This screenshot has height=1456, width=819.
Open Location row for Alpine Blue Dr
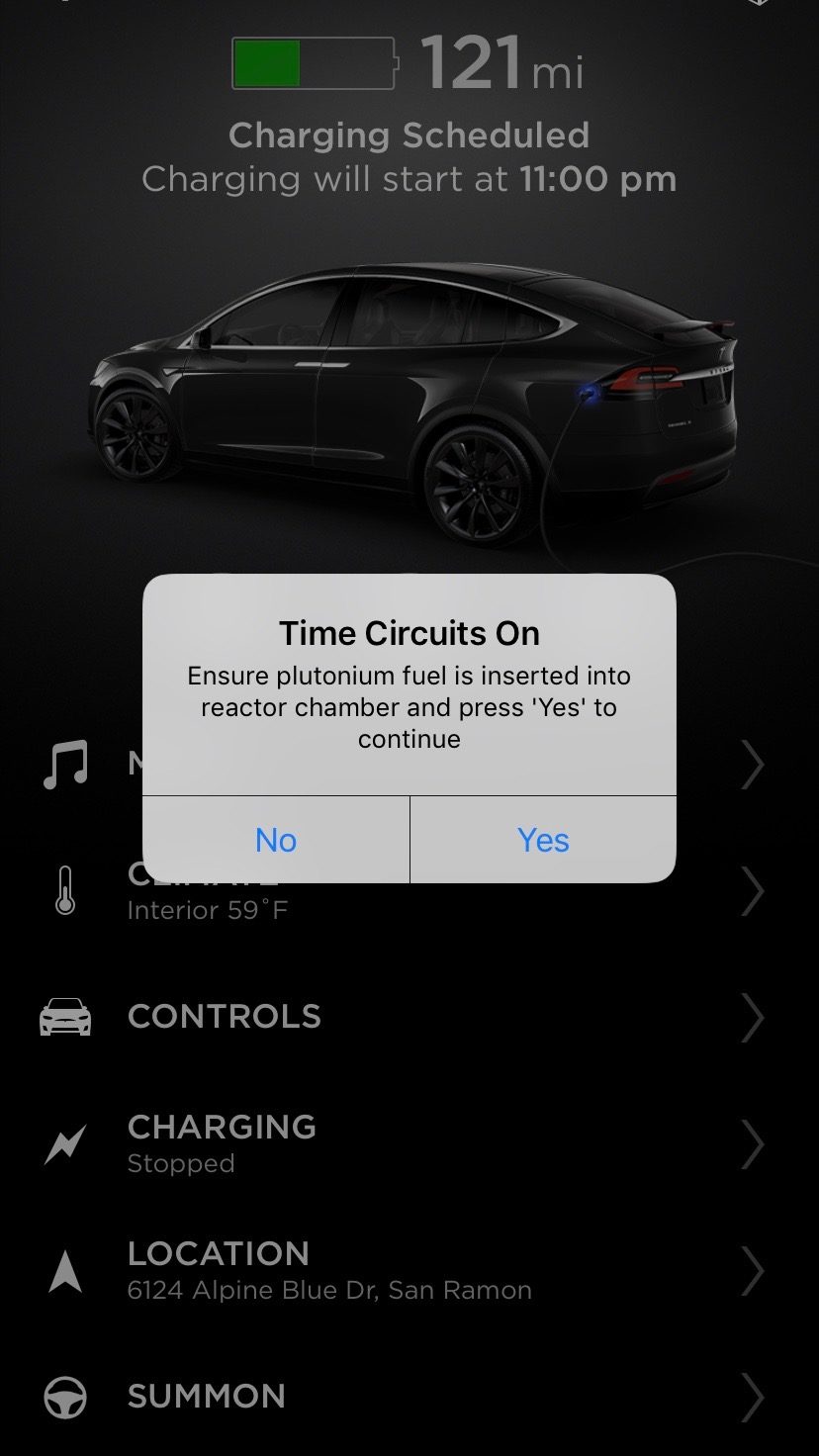pos(409,1270)
